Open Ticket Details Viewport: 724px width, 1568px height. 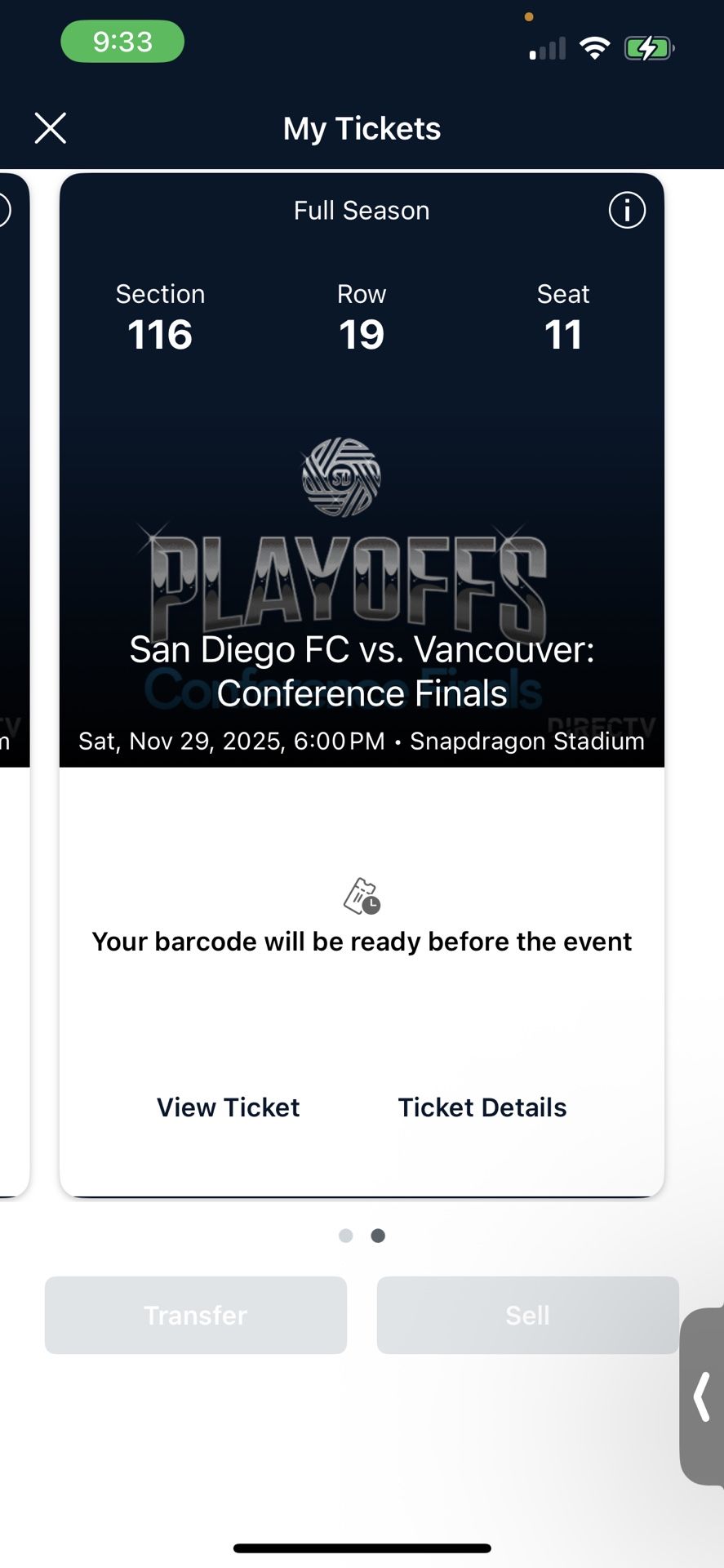482,1107
